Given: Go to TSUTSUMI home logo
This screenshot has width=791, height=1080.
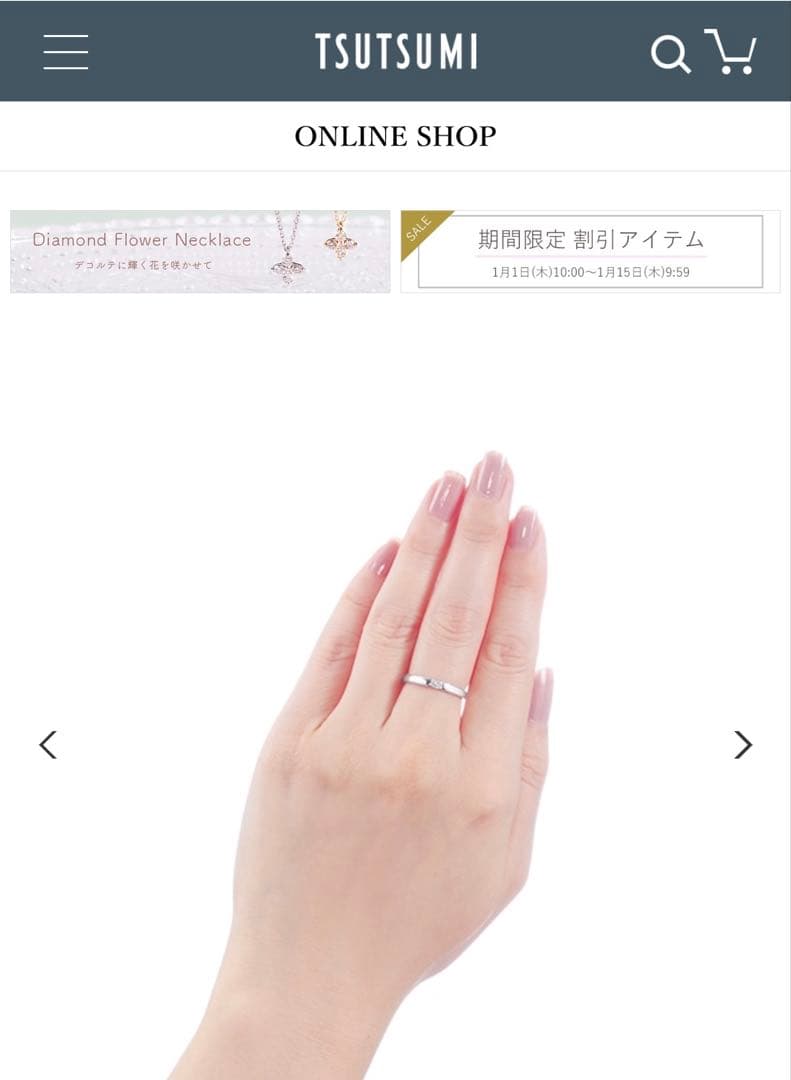Looking at the screenshot, I should (396, 51).
